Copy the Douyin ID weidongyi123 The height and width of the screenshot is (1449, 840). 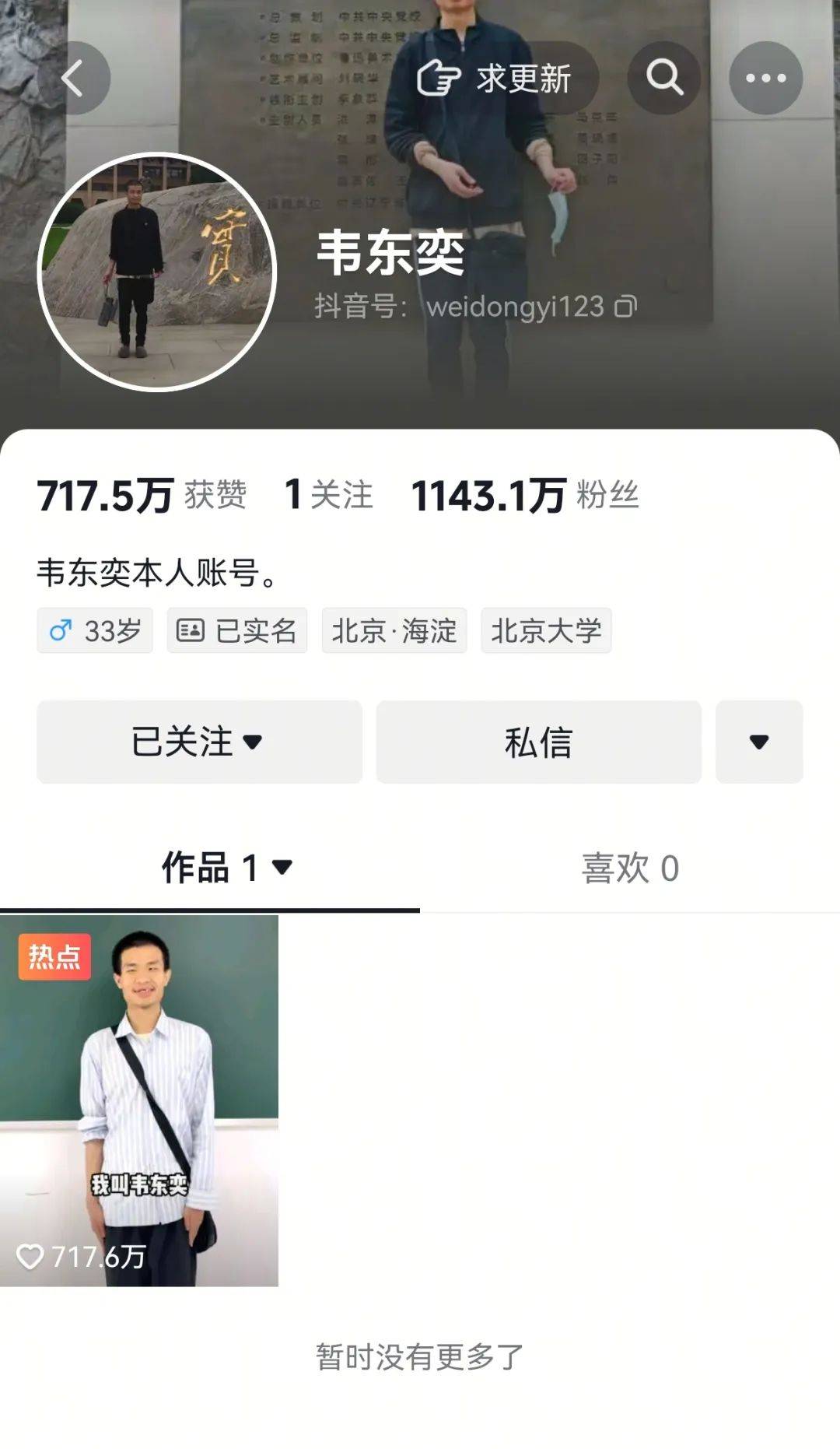point(626,307)
